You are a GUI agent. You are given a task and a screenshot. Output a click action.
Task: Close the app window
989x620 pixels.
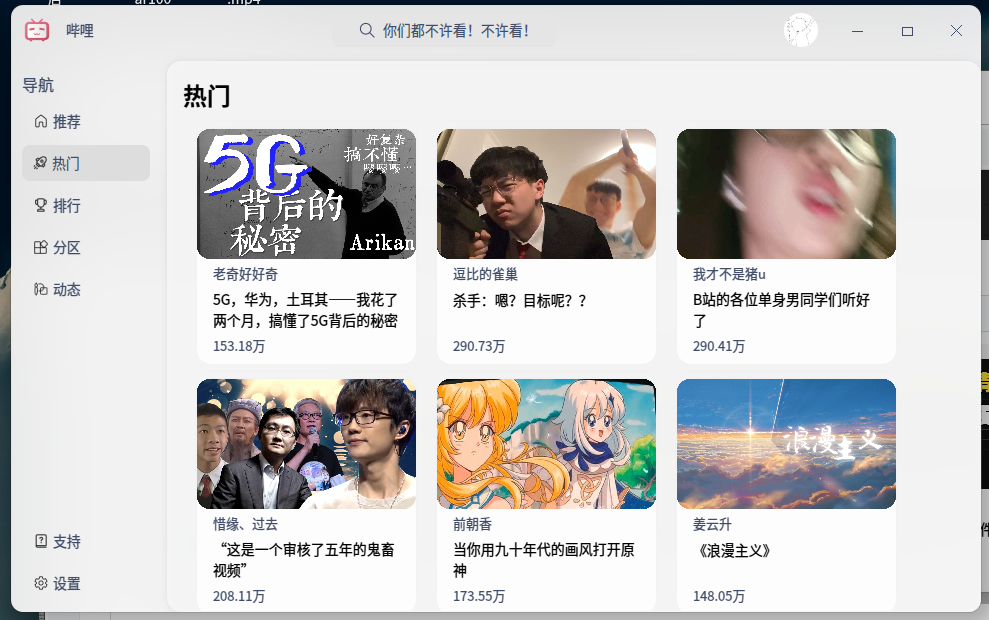tap(956, 31)
